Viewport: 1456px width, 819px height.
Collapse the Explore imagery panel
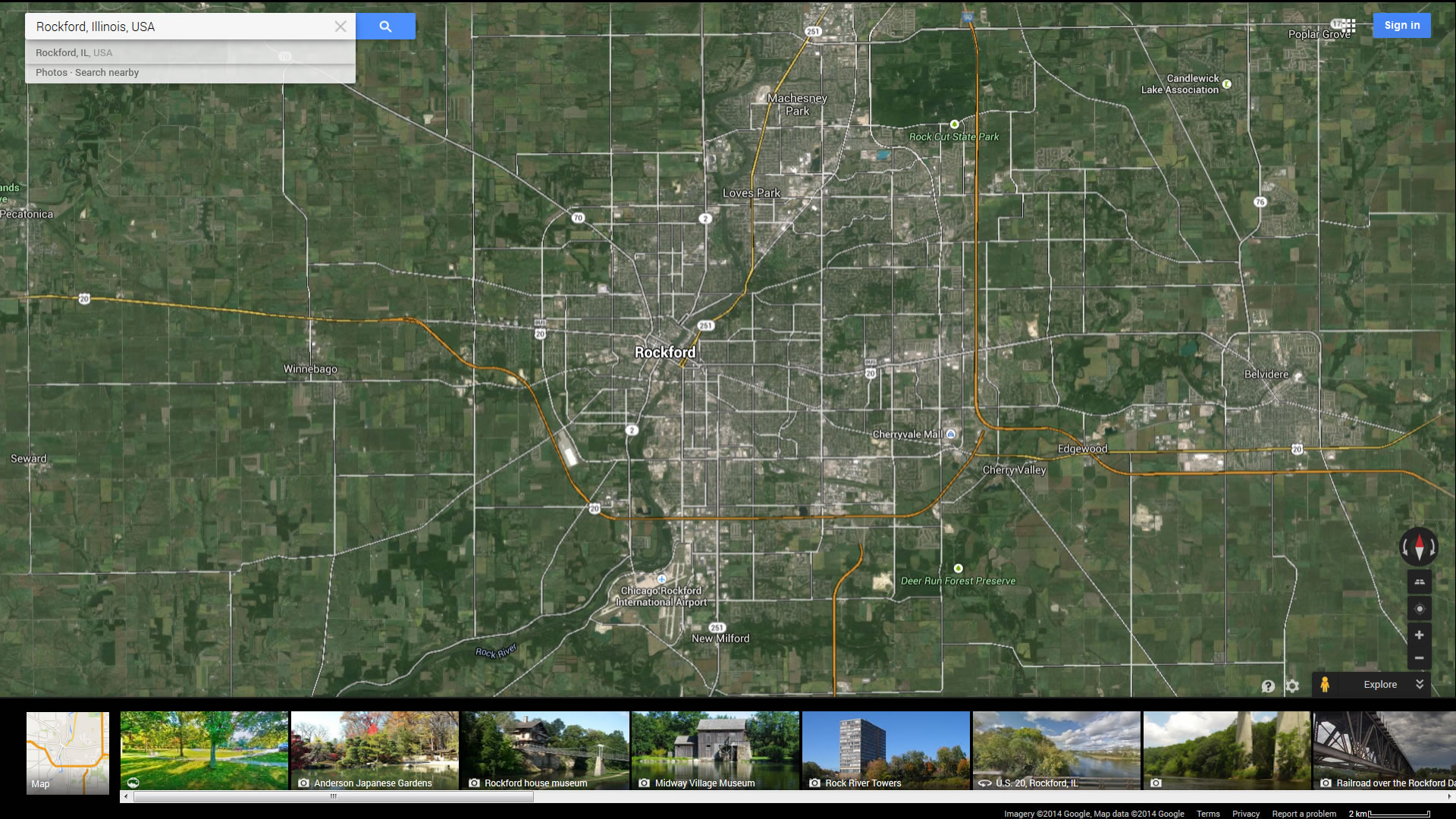coord(1420,684)
